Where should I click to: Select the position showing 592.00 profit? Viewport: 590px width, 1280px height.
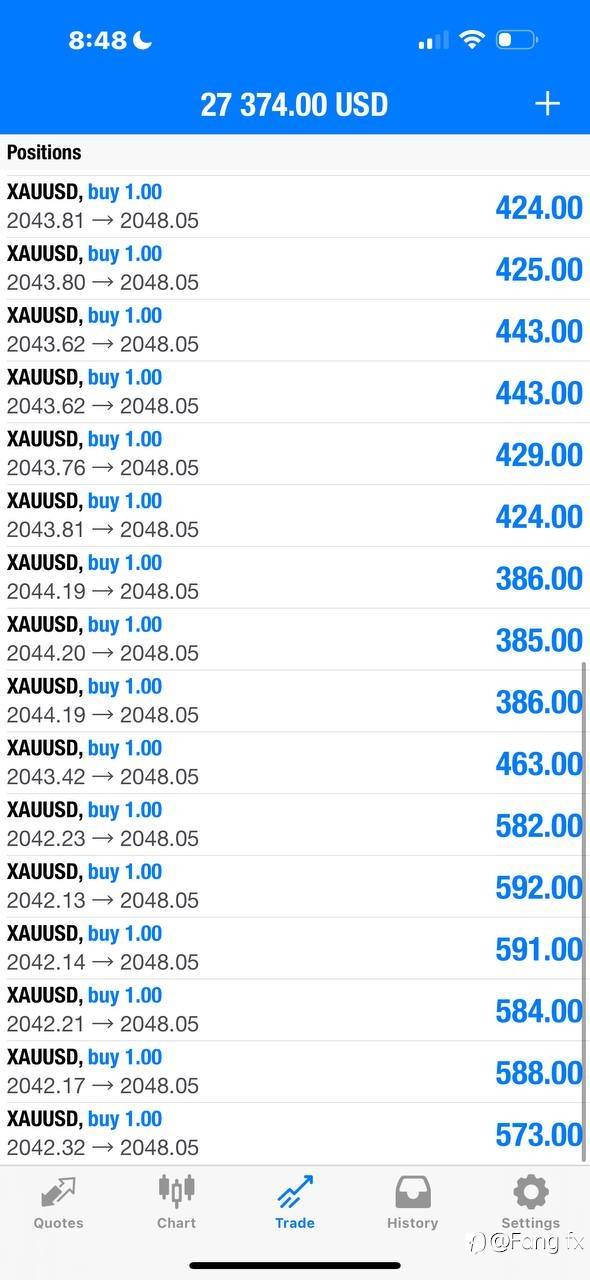295,887
